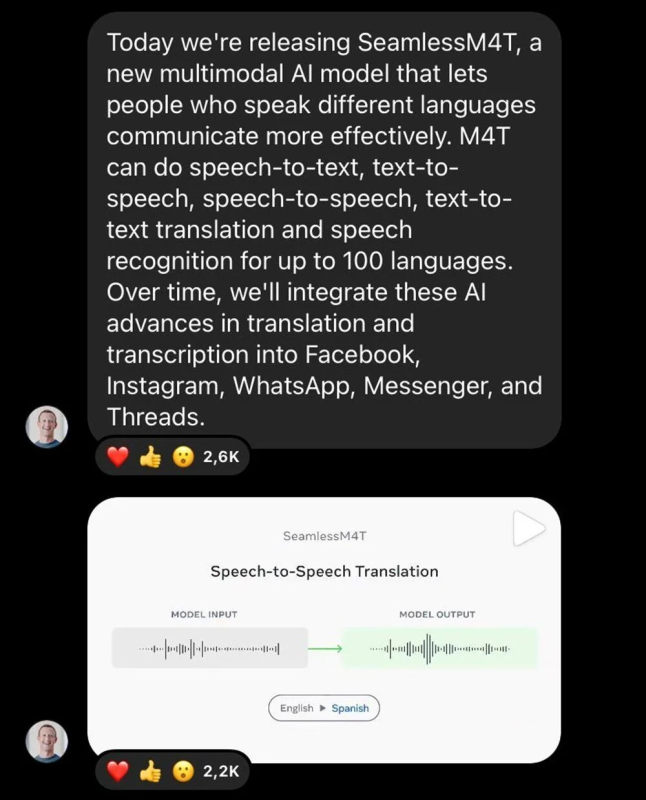
Task: Open sender's avatar beside the video message
Action: click(46, 741)
